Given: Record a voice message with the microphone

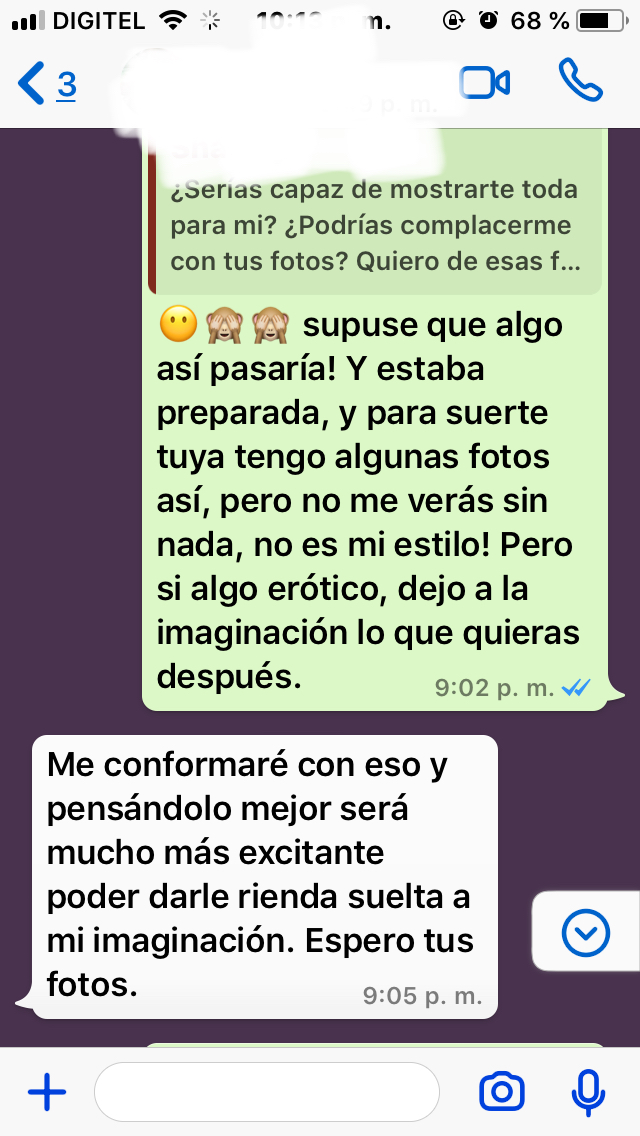Looking at the screenshot, I should click(x=588, y=1092).
